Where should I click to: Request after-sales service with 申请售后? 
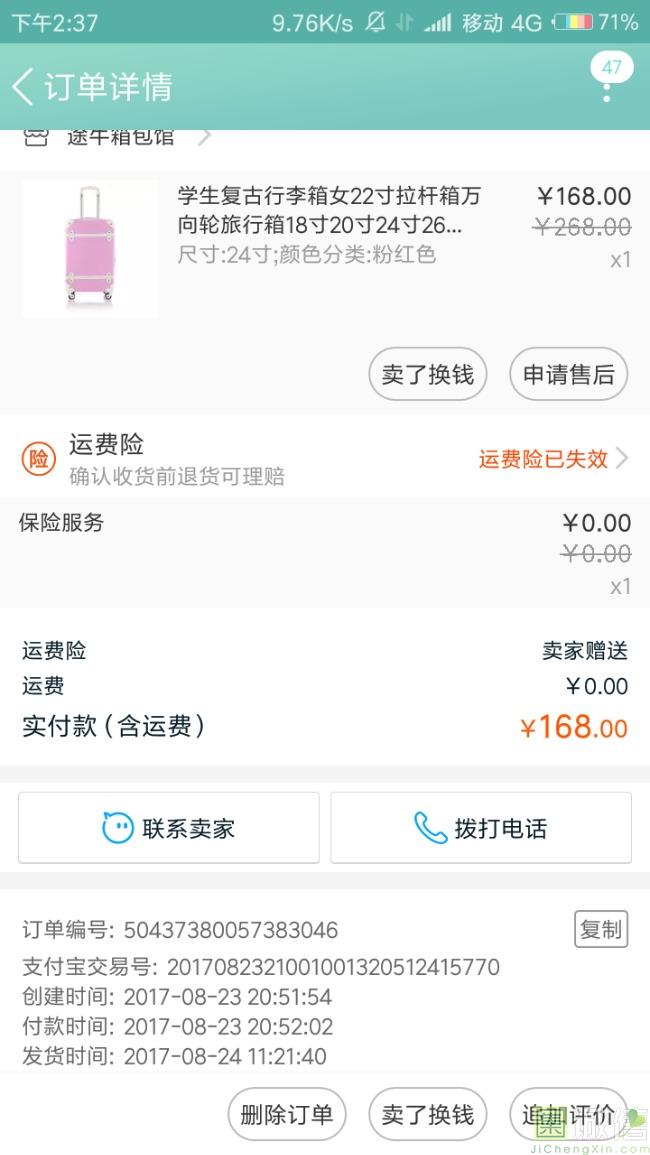tap(568, 374)
